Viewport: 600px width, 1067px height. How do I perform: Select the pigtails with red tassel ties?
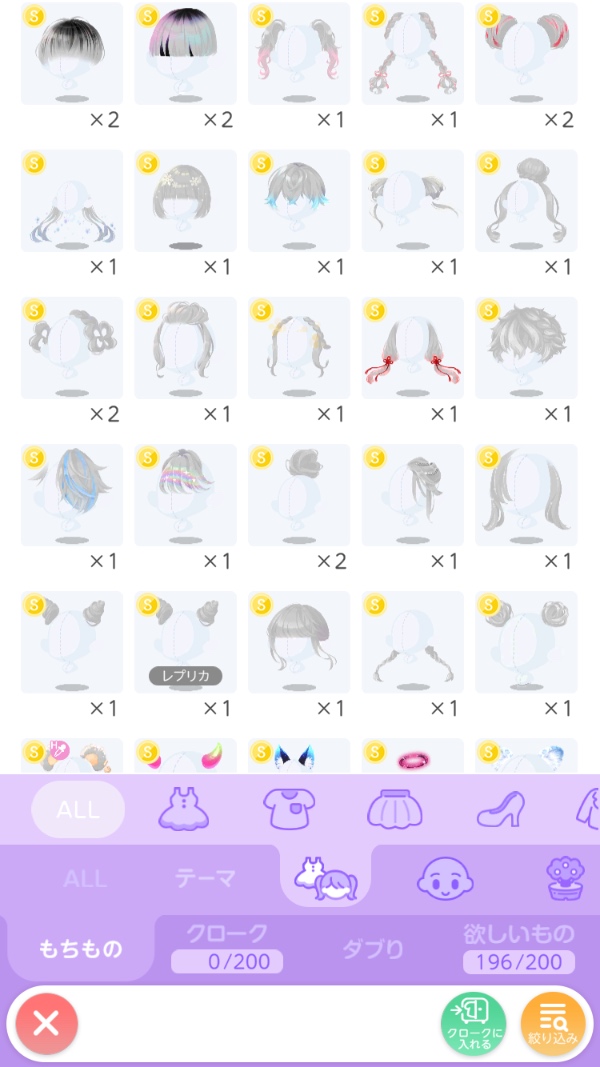pos(412,348)
